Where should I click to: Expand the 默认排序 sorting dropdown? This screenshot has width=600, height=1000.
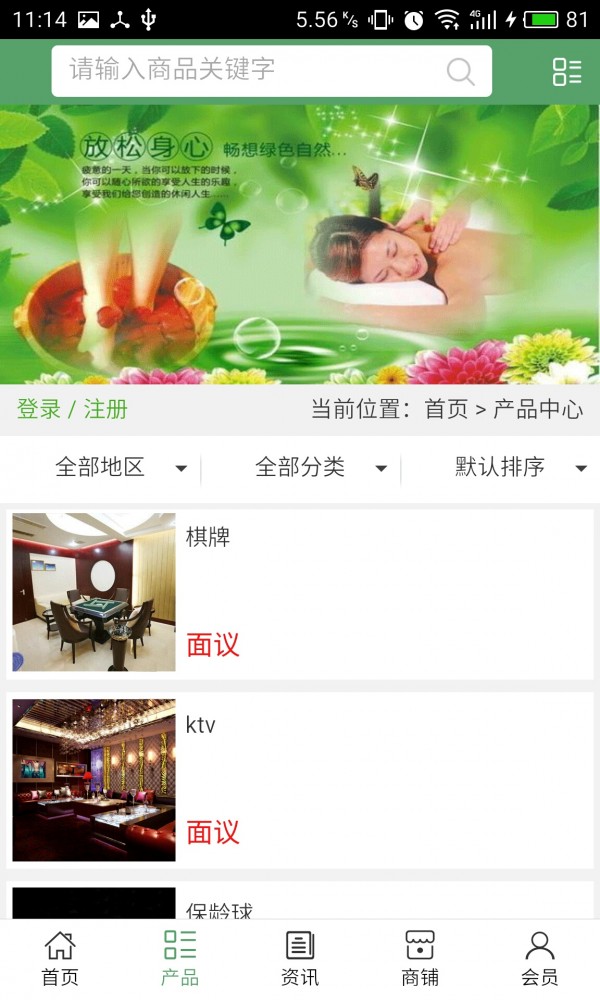[520, 468]
